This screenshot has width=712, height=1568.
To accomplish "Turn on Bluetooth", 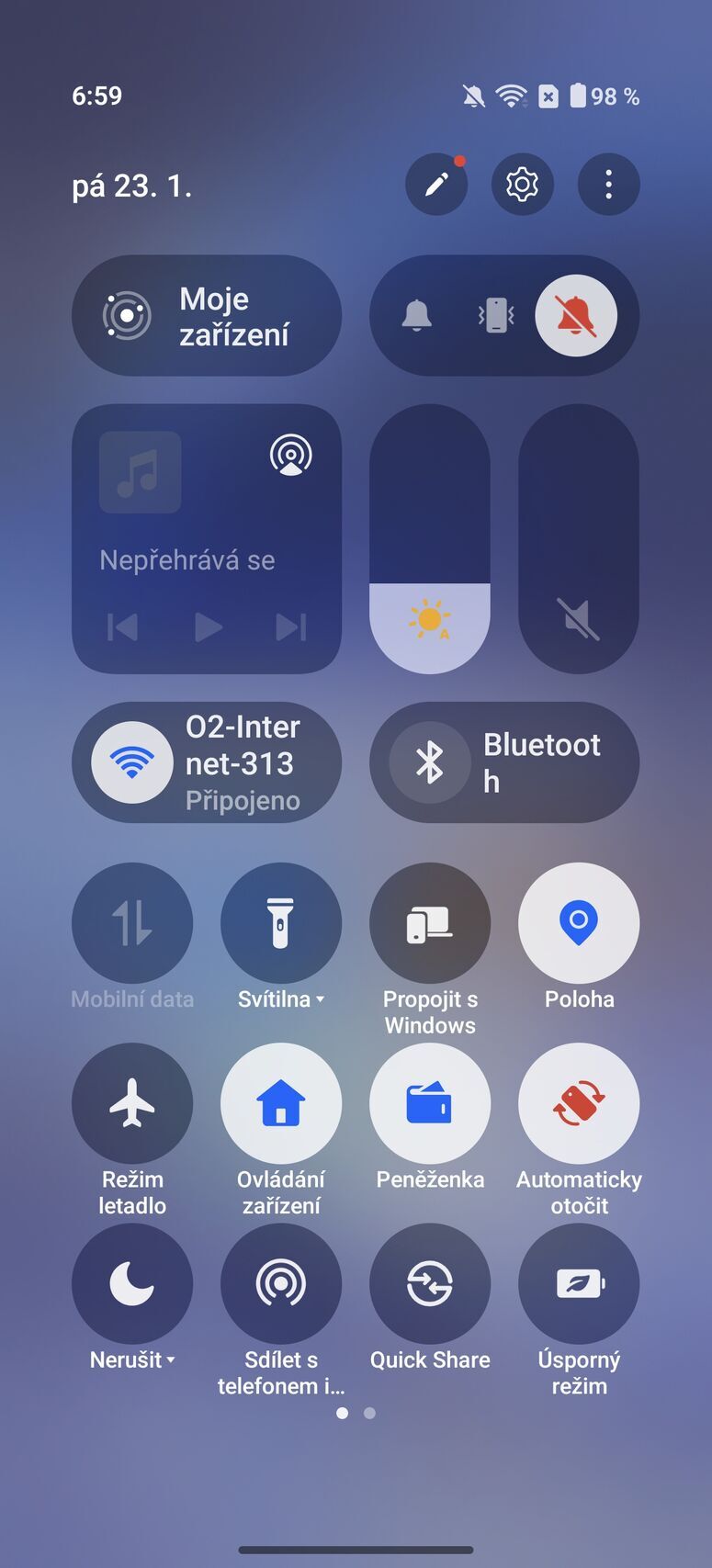I will pos(430,762).
